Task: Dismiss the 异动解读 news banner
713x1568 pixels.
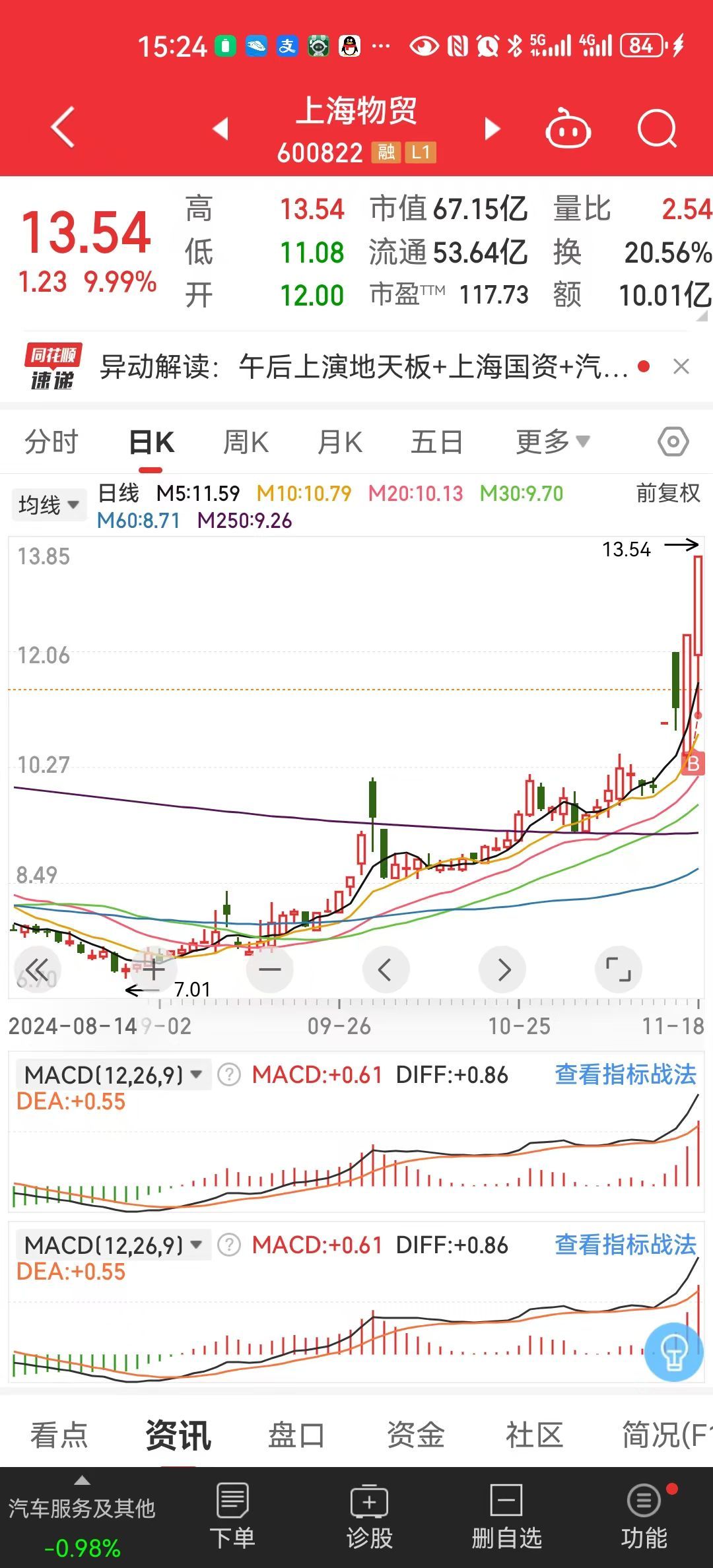Action: pyautogui.click(x=681, y=366)
